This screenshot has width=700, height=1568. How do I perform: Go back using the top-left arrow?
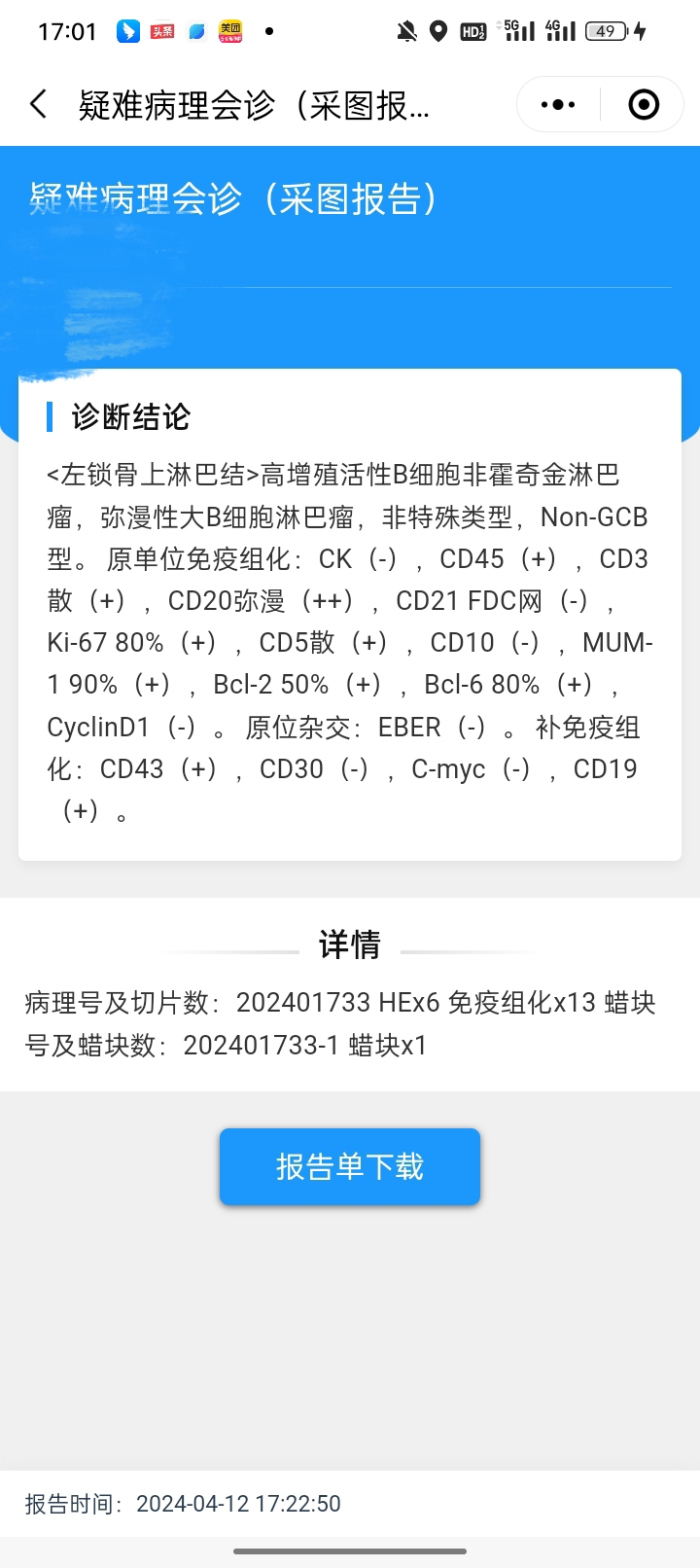(x=39, y=104)
